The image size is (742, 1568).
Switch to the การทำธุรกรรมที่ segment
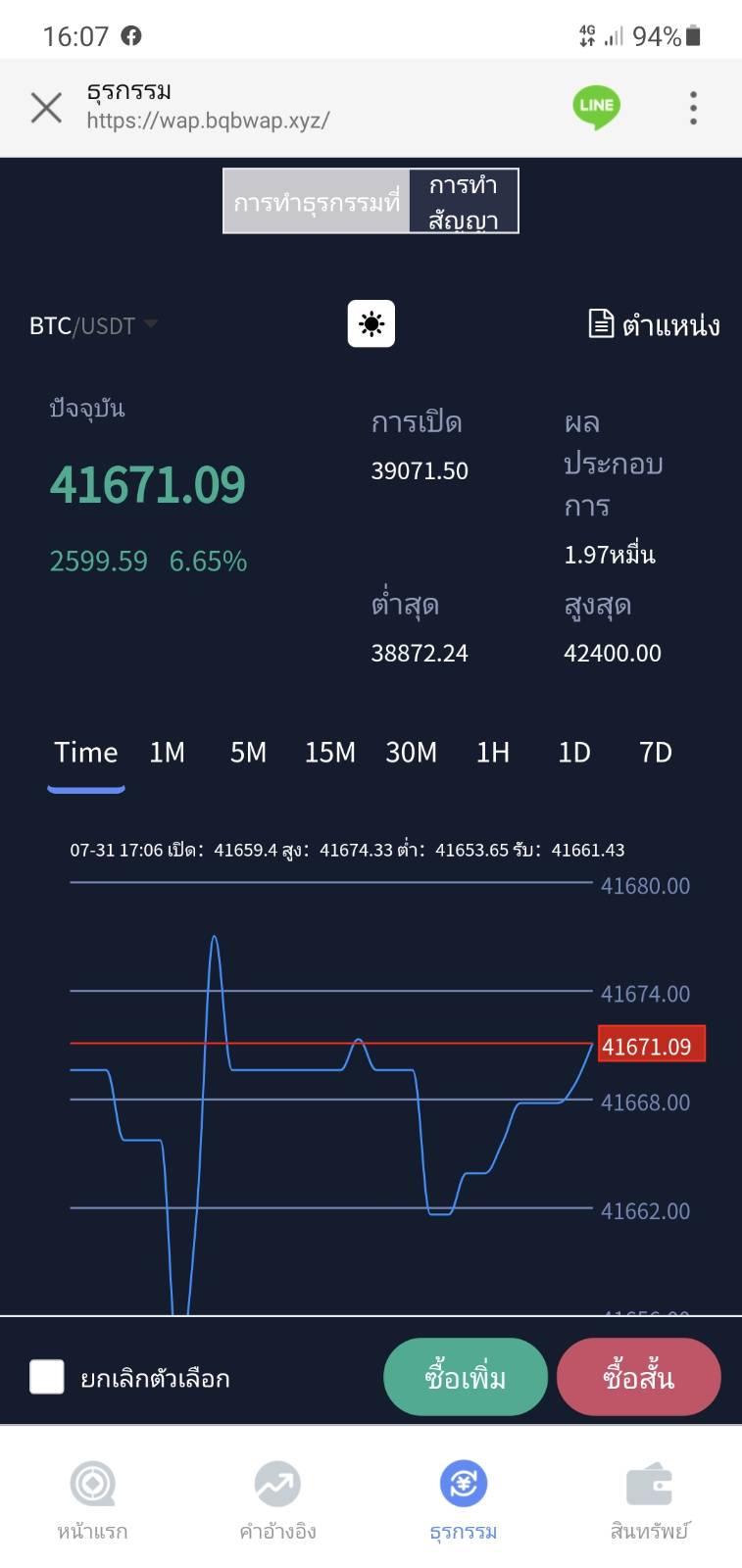[x=317, y=202]
